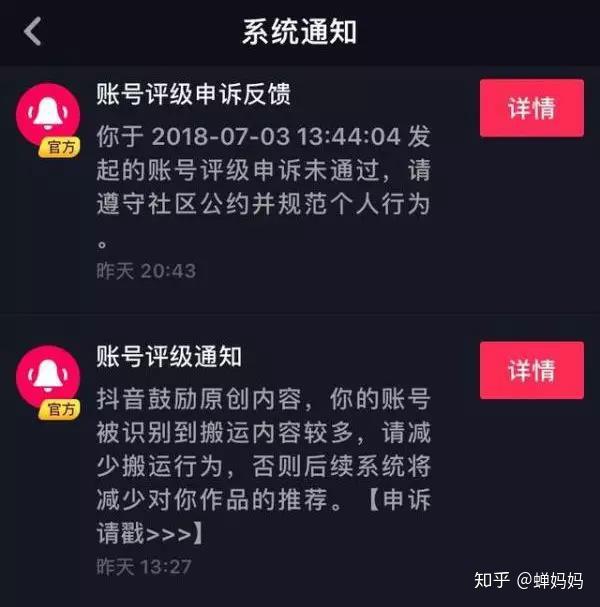Open 详情 for 账号评级申诉反馈
The width and height of the screenshot is (600, 607).
point(531,108)
